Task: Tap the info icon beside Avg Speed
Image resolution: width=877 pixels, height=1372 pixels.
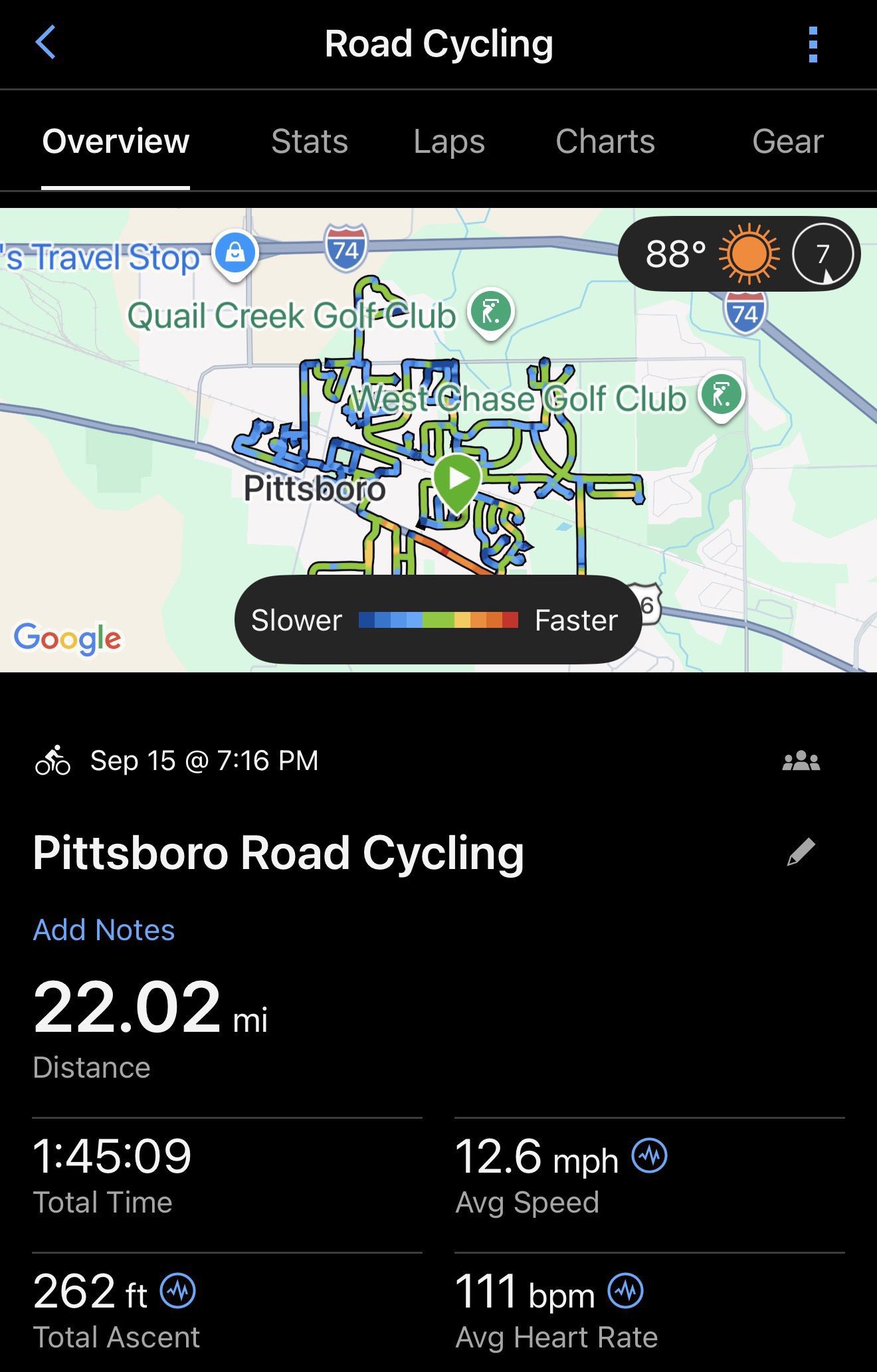Action: 649,1155
